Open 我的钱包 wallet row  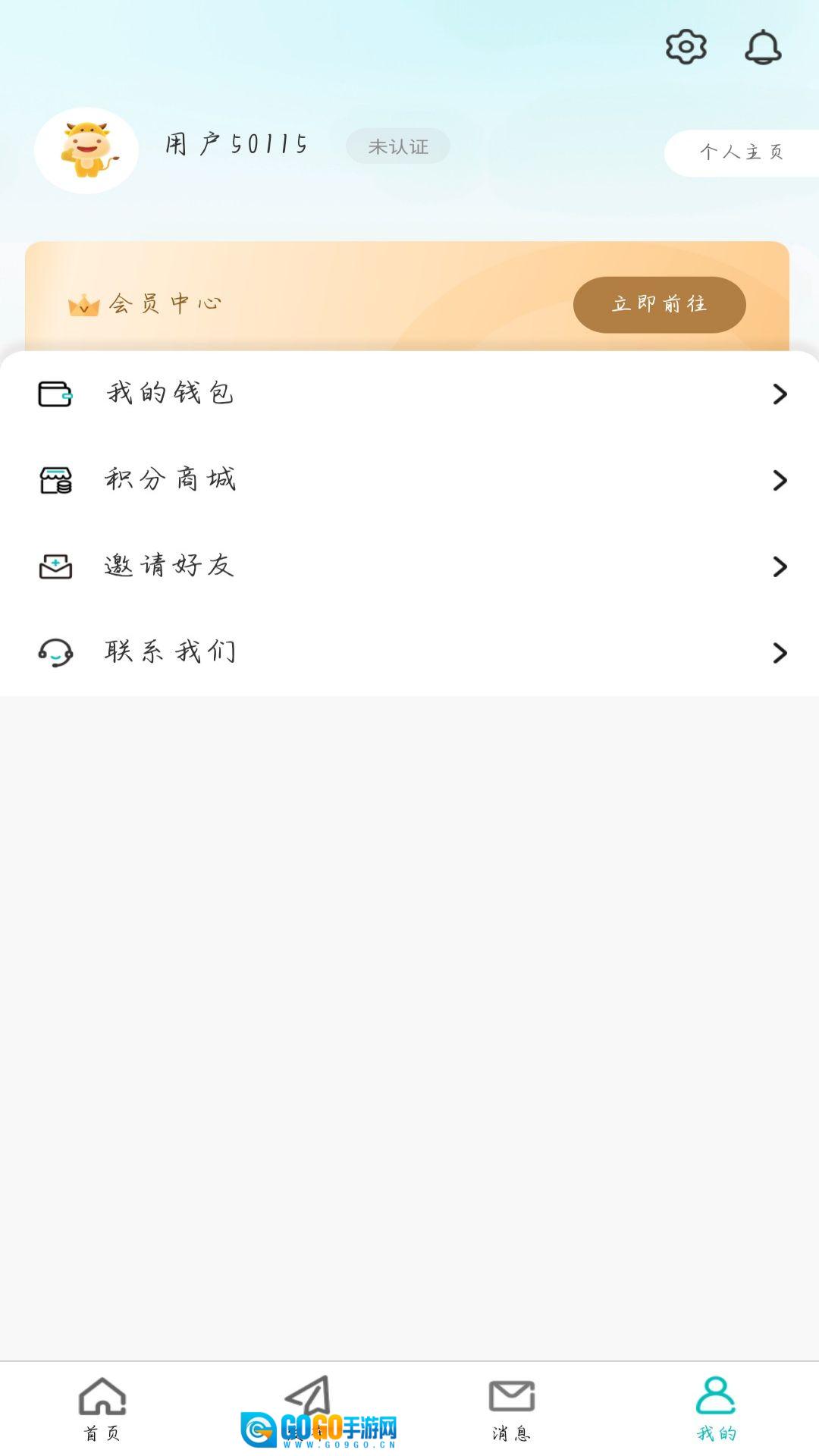pyautogui.click(x=409, y=394)
